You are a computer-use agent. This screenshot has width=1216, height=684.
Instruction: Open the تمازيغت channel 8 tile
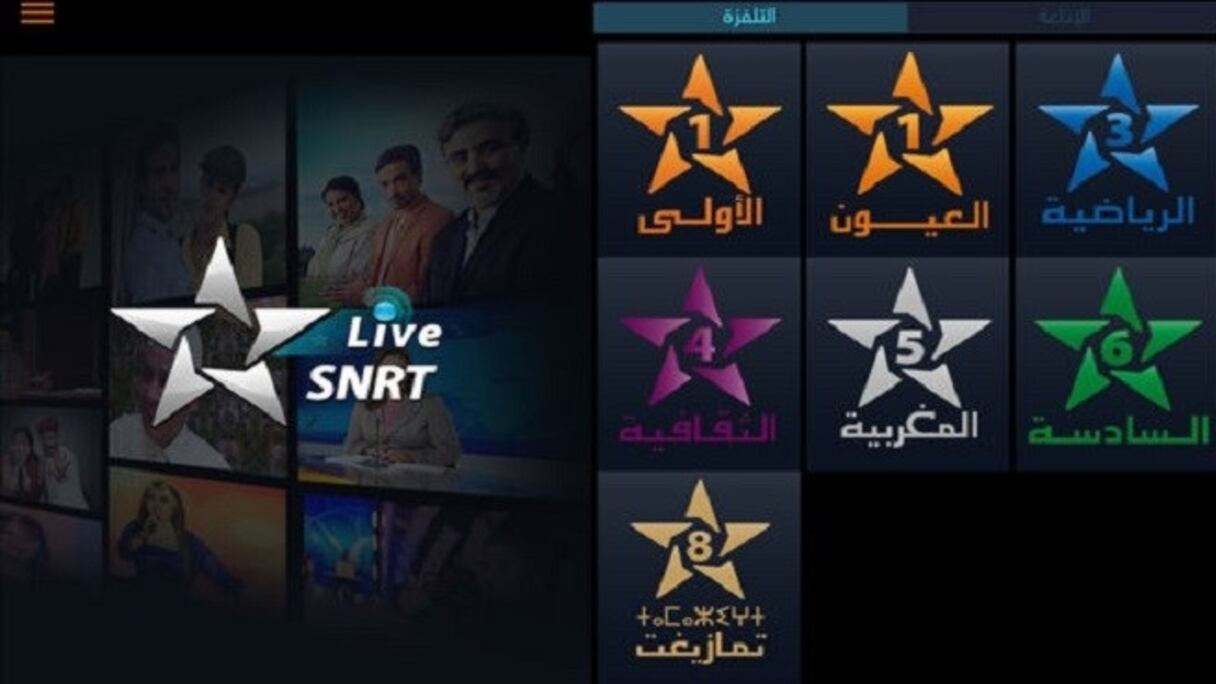(x=699, y=578)
